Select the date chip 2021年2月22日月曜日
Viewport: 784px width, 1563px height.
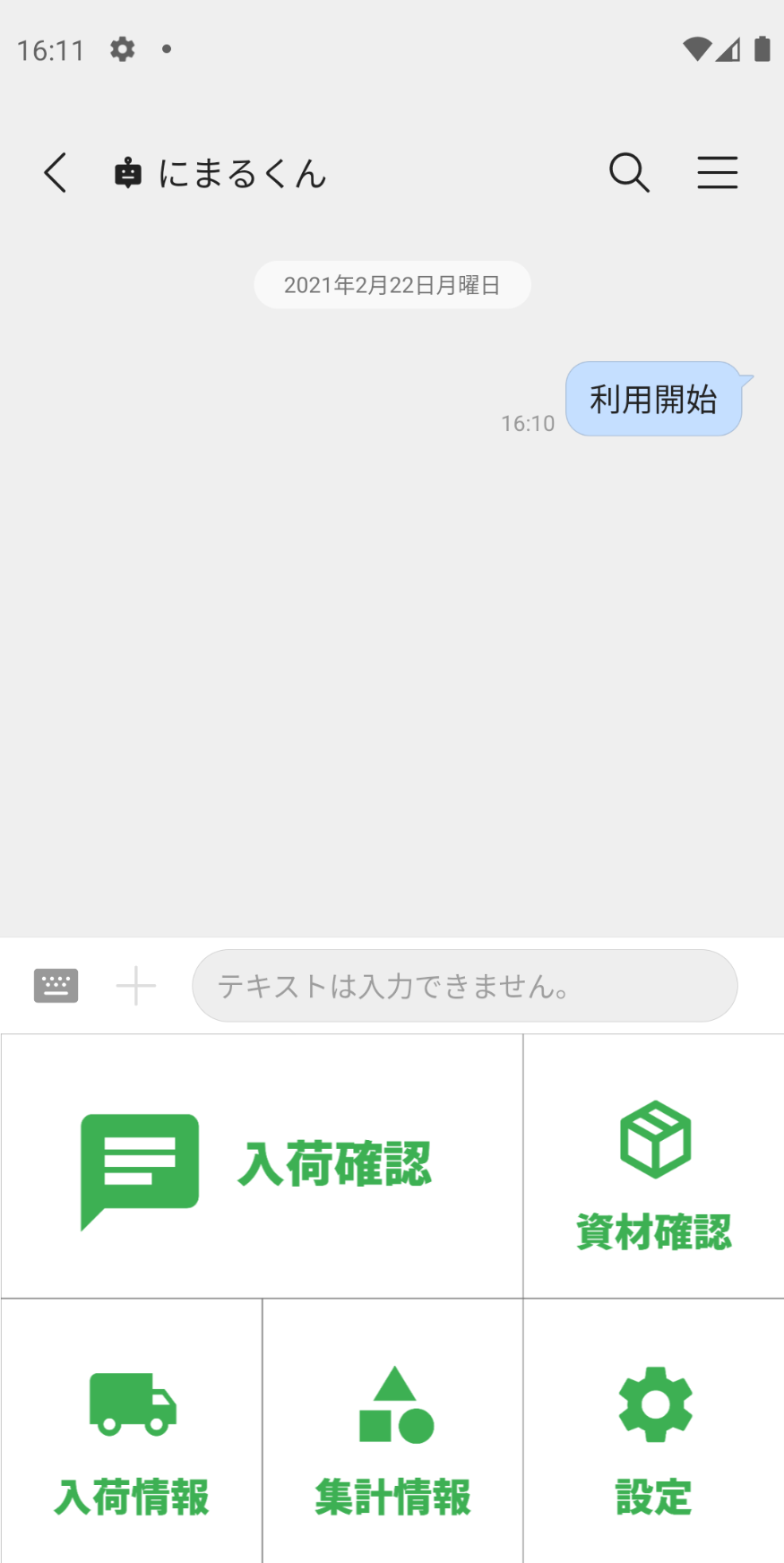click(392, 284)
